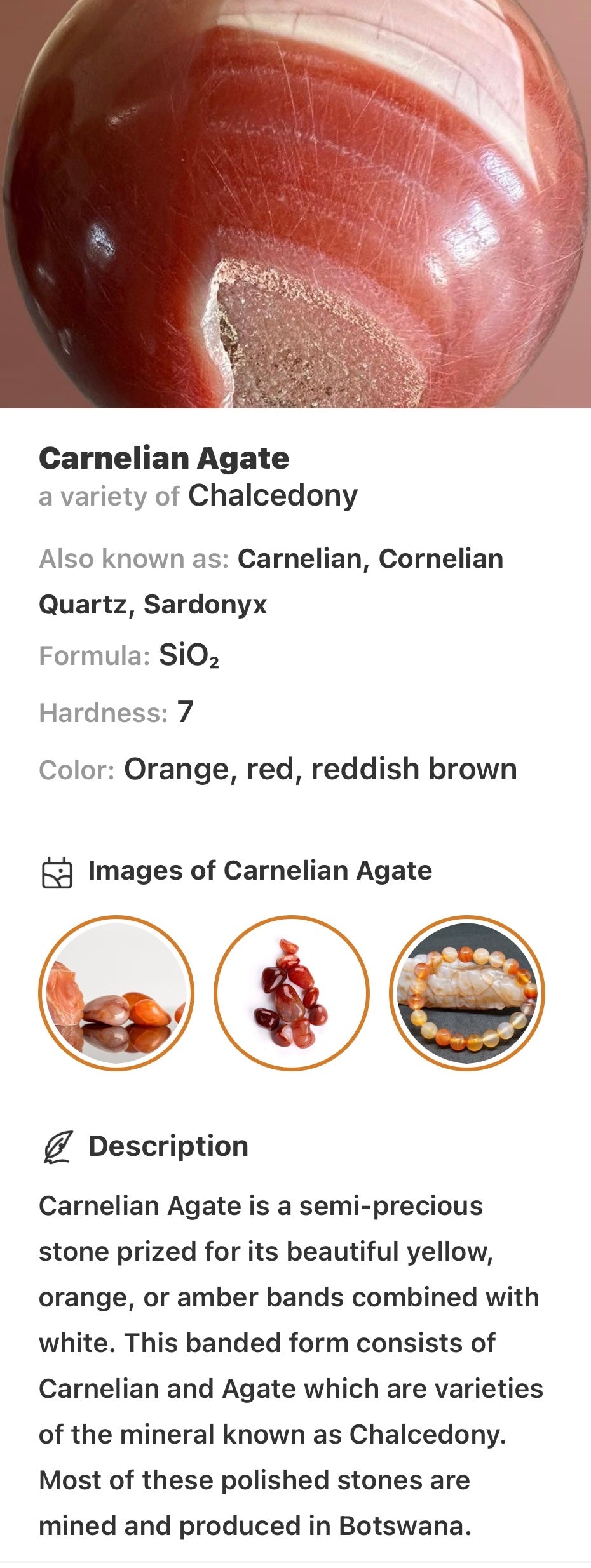View the tumbled red stones image
This screenshot has width=591, height=1568.
click(x=291, y=993)
